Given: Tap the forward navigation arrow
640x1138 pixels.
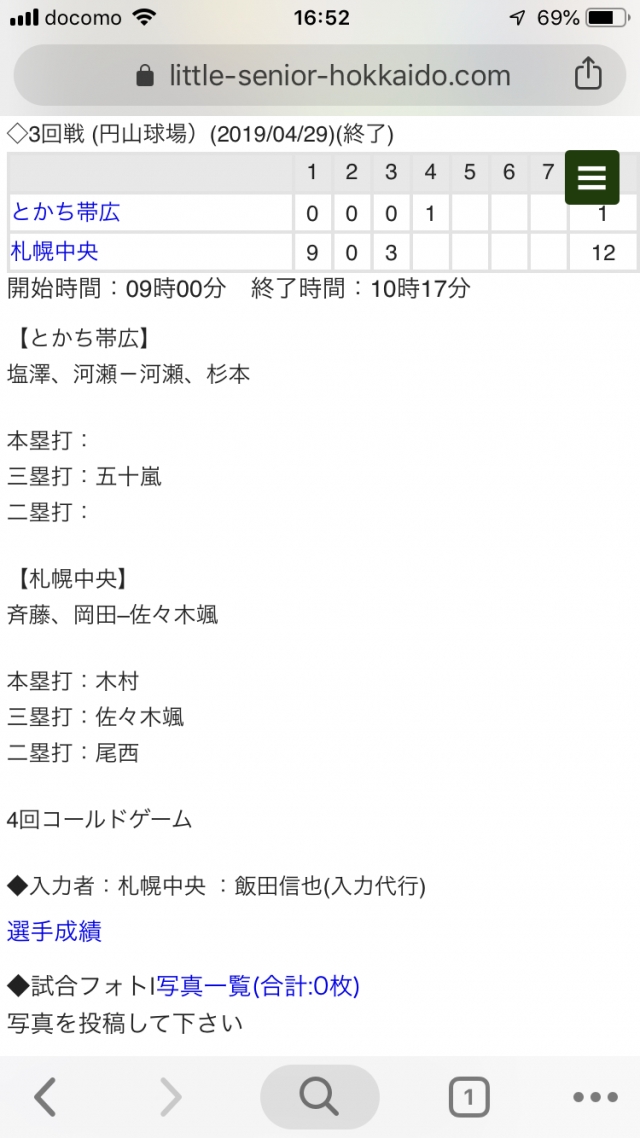Looking at the screenshot, I should [172, 1097].
